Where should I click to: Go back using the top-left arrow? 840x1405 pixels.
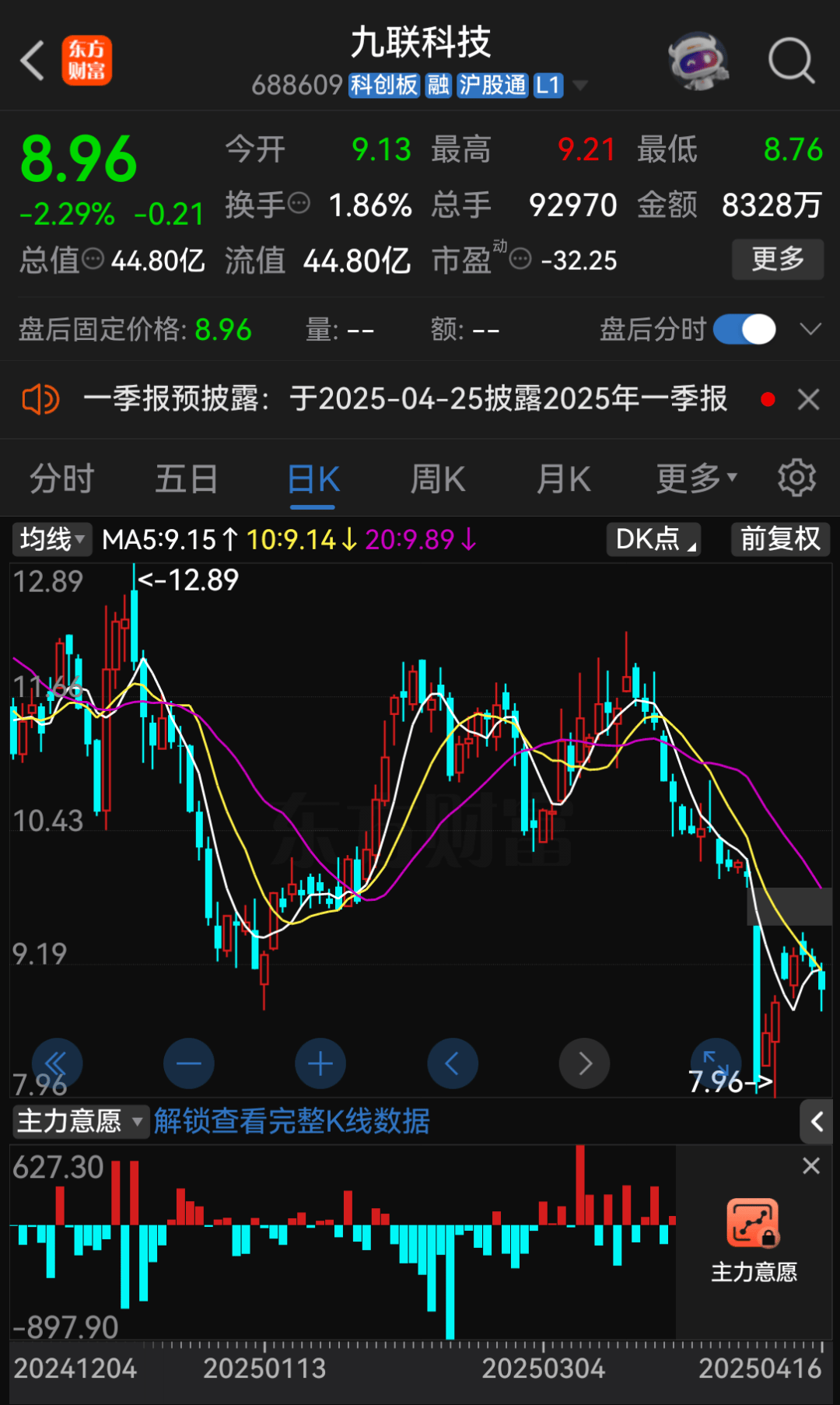click(x=32, y=61)
